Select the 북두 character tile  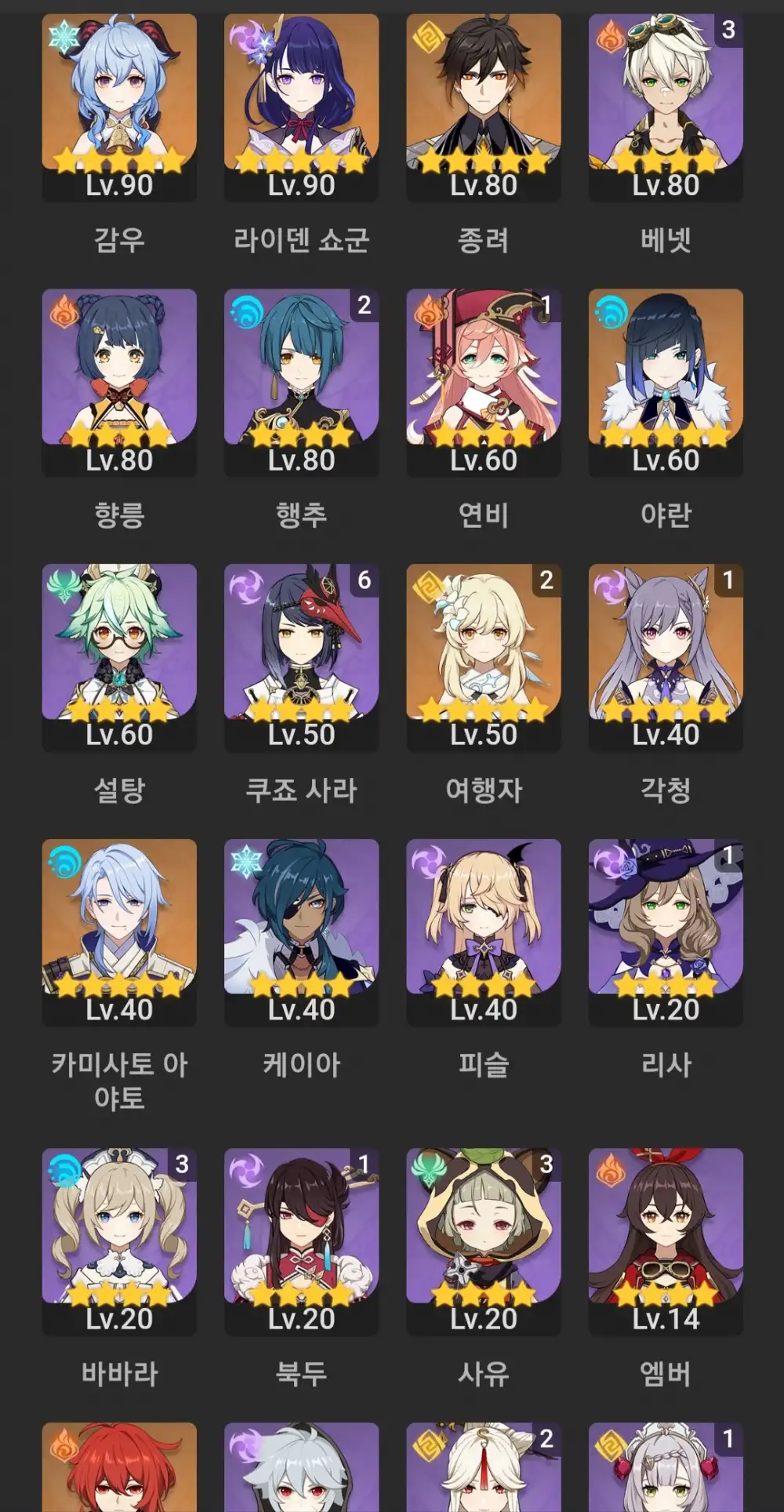click(301, 1241)
